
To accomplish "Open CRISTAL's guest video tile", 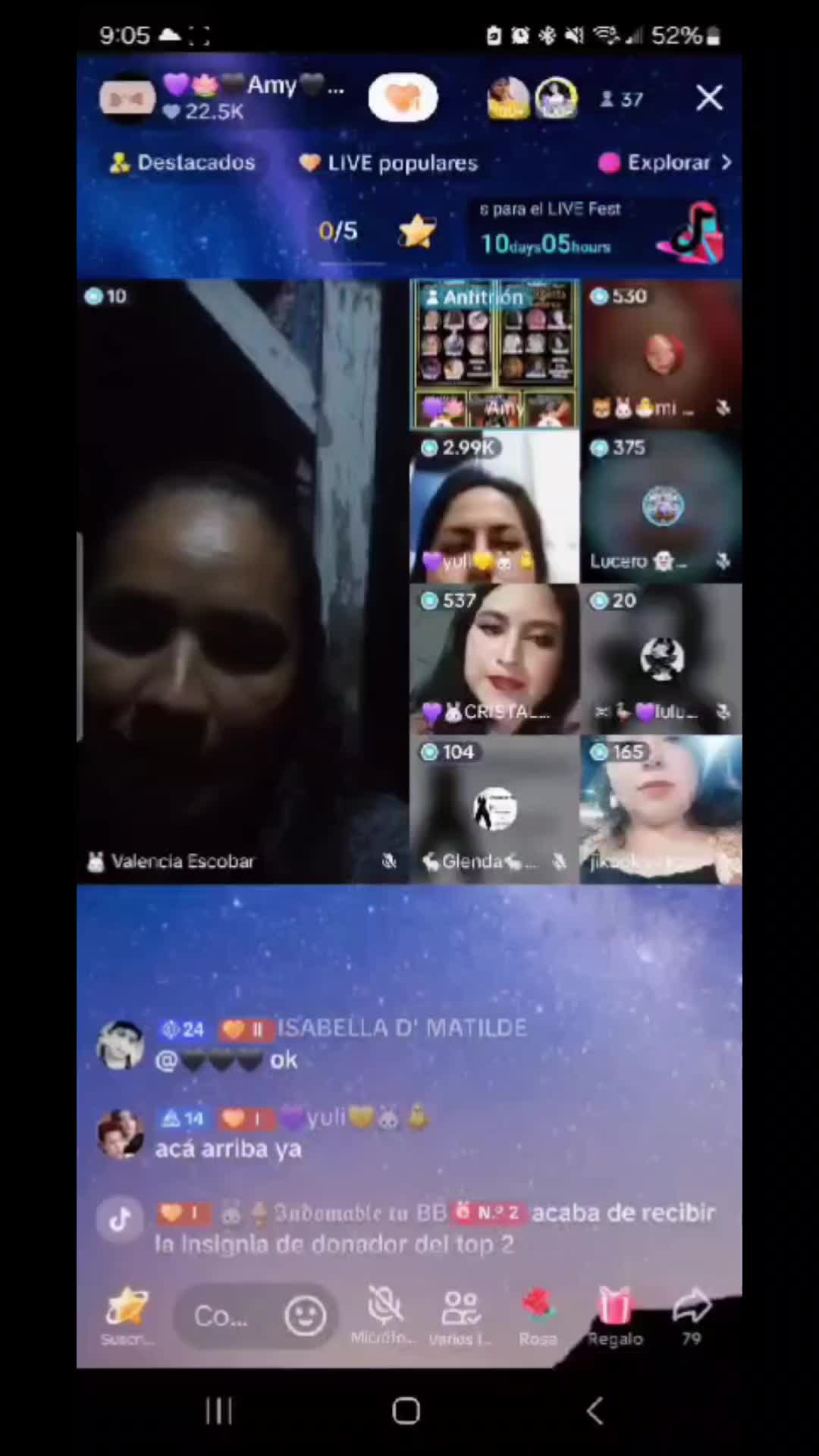I will tap(494, 658).
